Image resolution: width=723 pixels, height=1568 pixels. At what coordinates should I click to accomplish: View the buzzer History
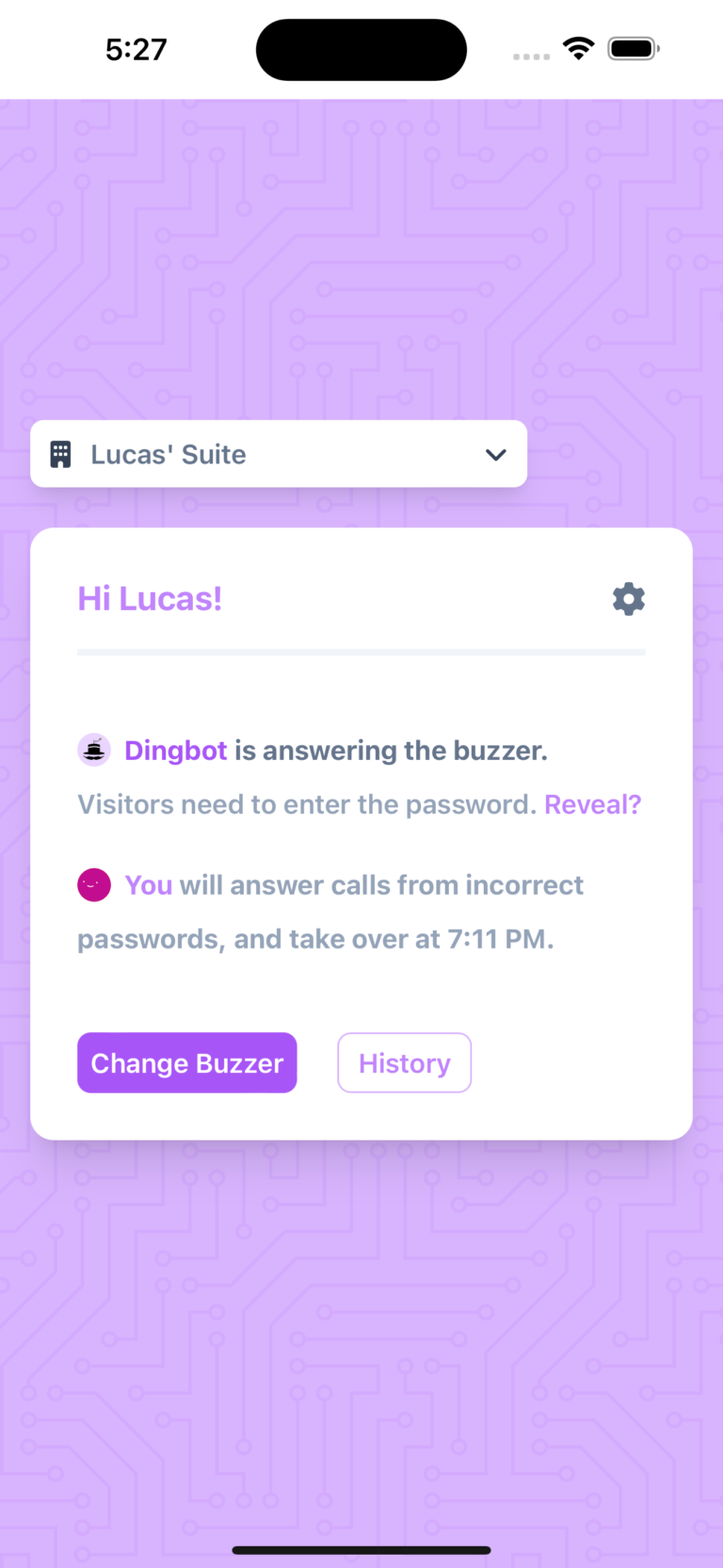(405, 1063)
